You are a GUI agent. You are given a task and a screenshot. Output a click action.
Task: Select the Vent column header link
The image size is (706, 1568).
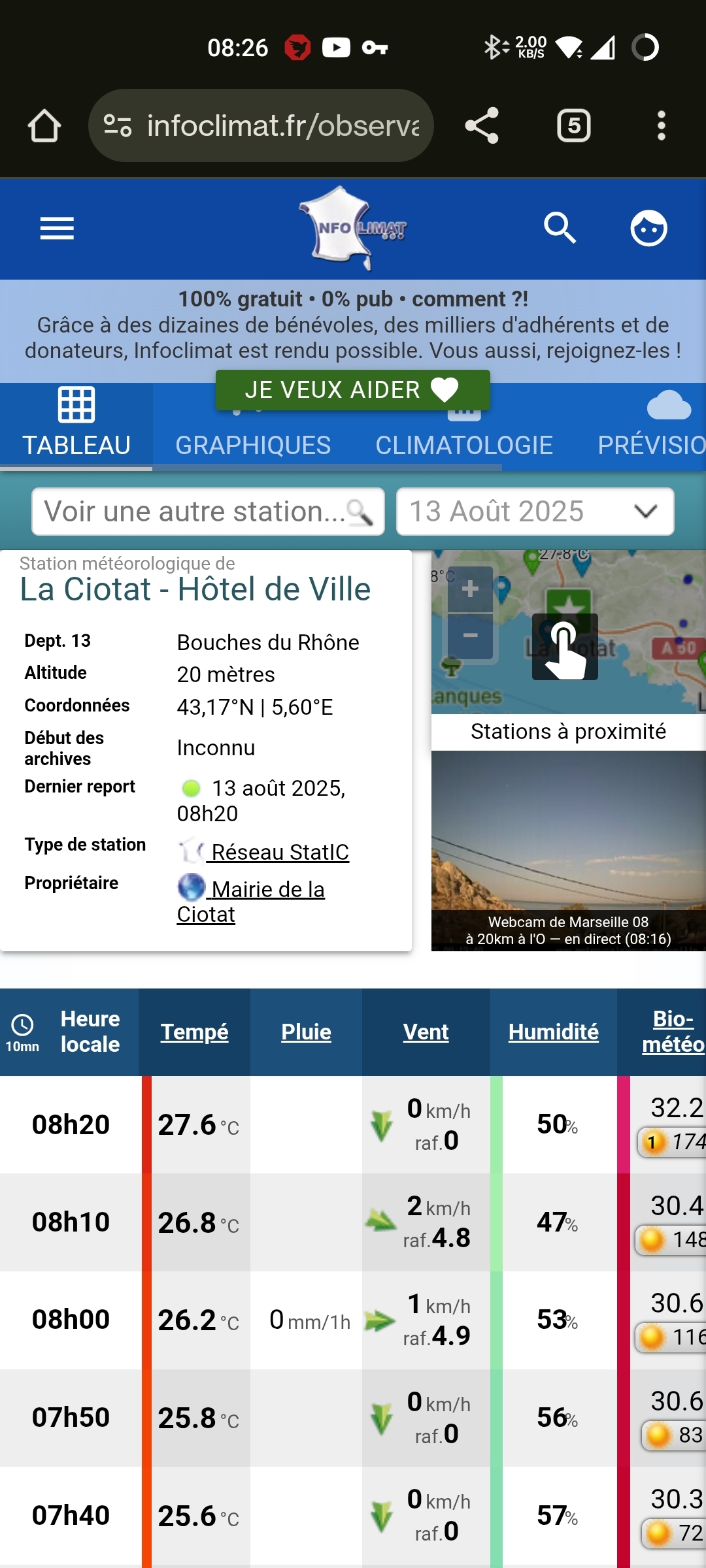pos(426,1032)
